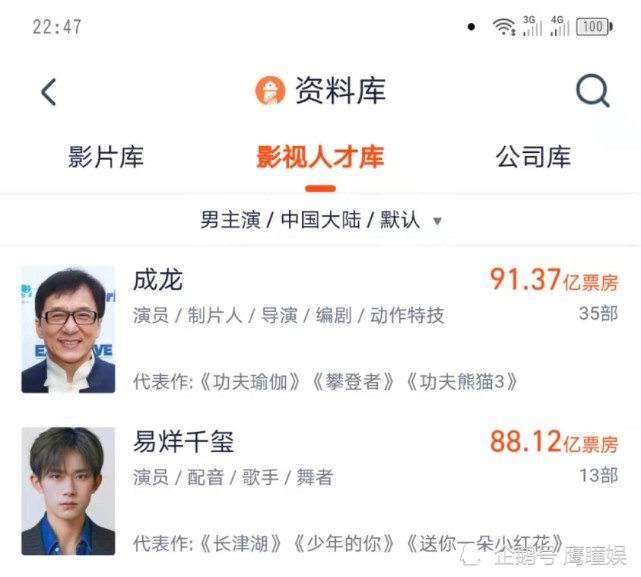Select the 影视人才库 tab

pos(320,157)
